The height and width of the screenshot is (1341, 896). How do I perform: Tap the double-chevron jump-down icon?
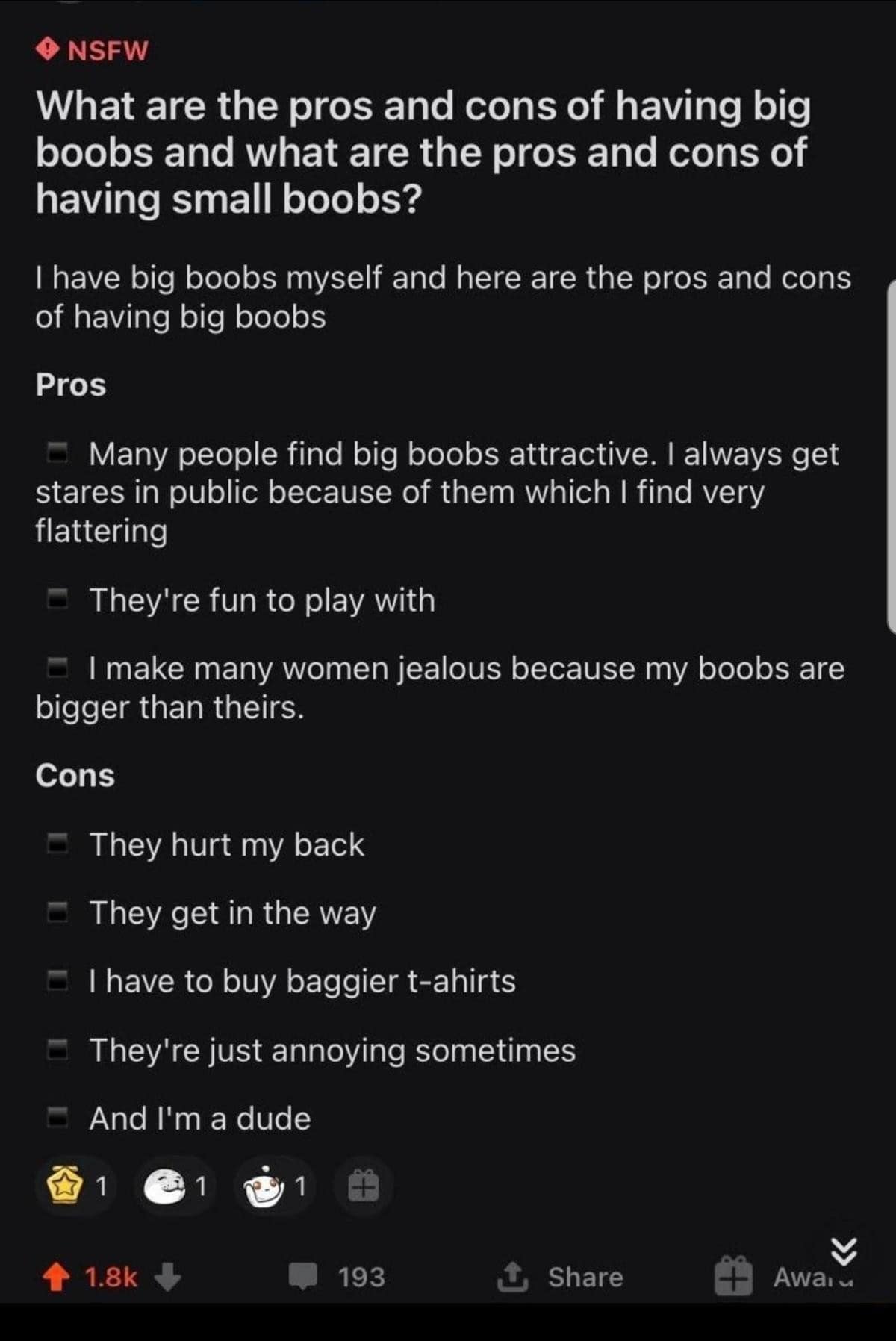coord(844,1250)
